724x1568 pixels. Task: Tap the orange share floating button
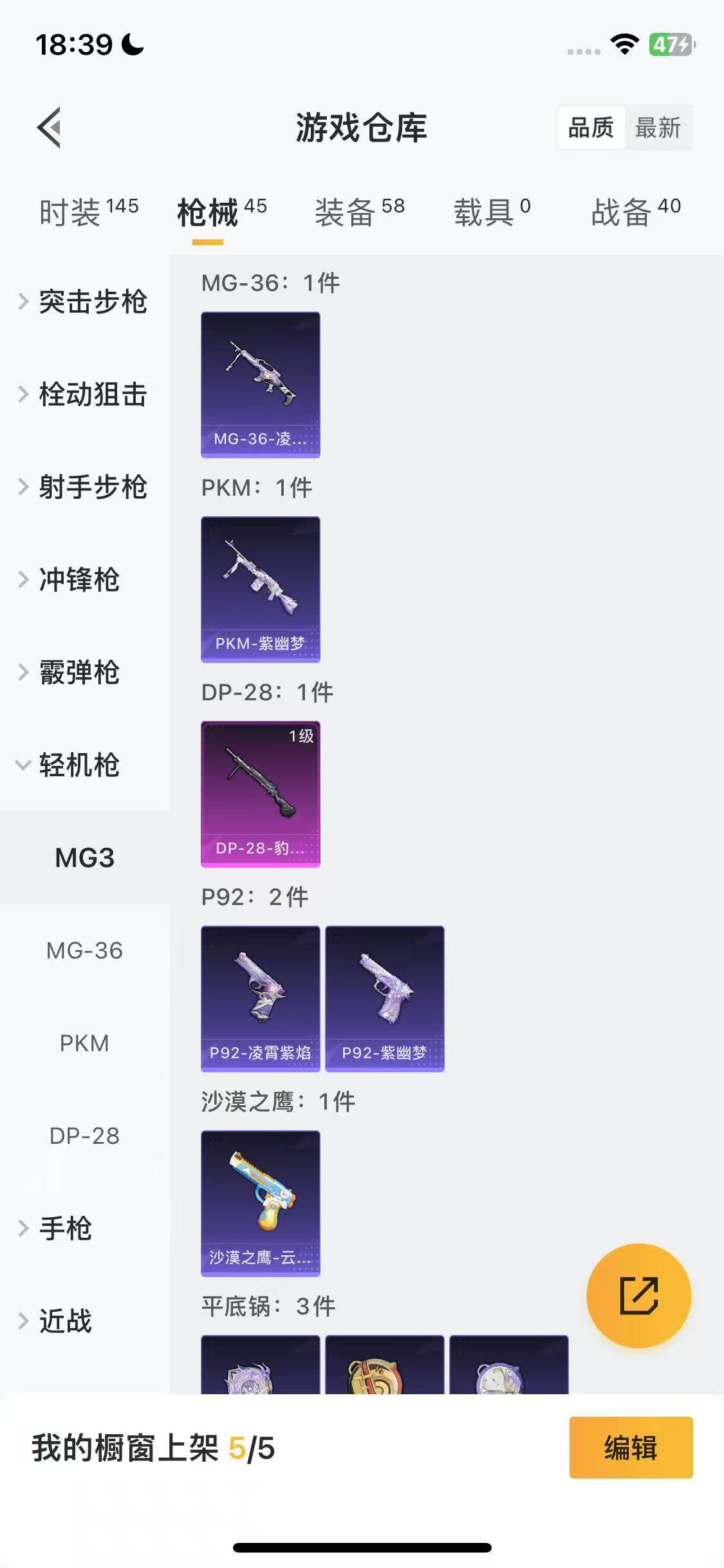pos(638,1296)
